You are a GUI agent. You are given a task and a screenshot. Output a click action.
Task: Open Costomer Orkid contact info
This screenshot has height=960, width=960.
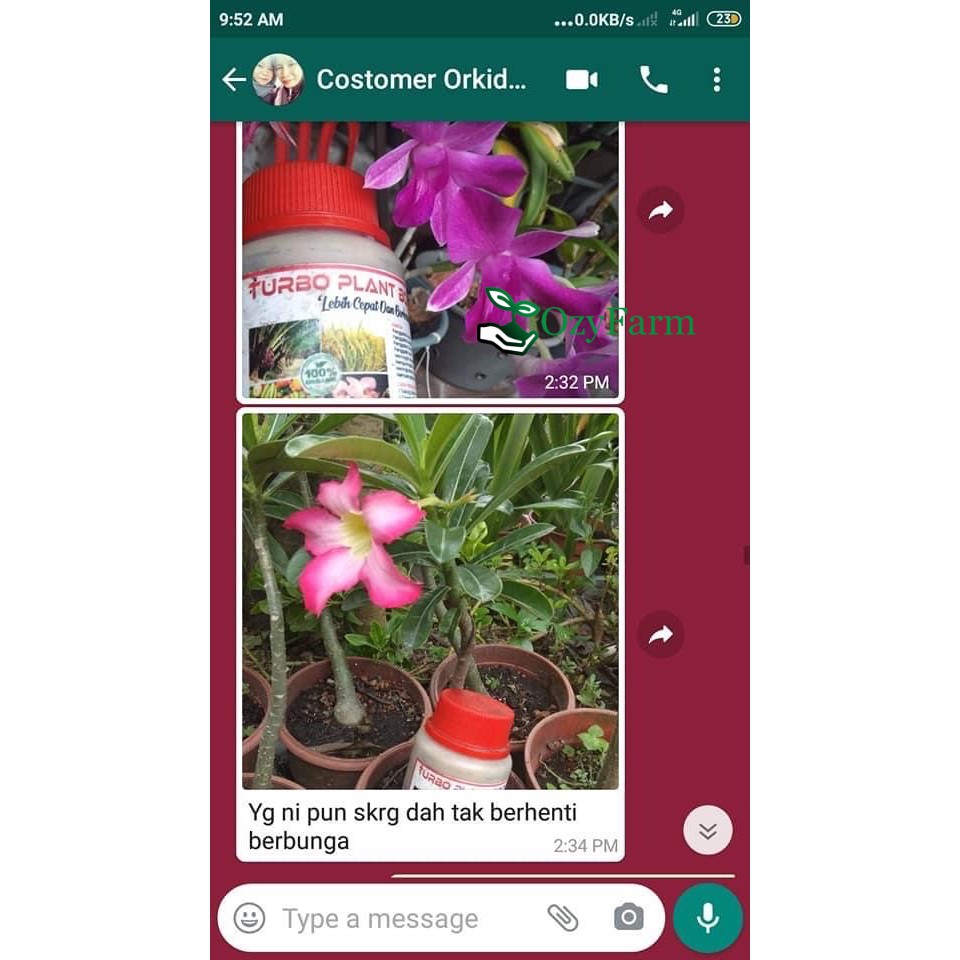[421, 80]
